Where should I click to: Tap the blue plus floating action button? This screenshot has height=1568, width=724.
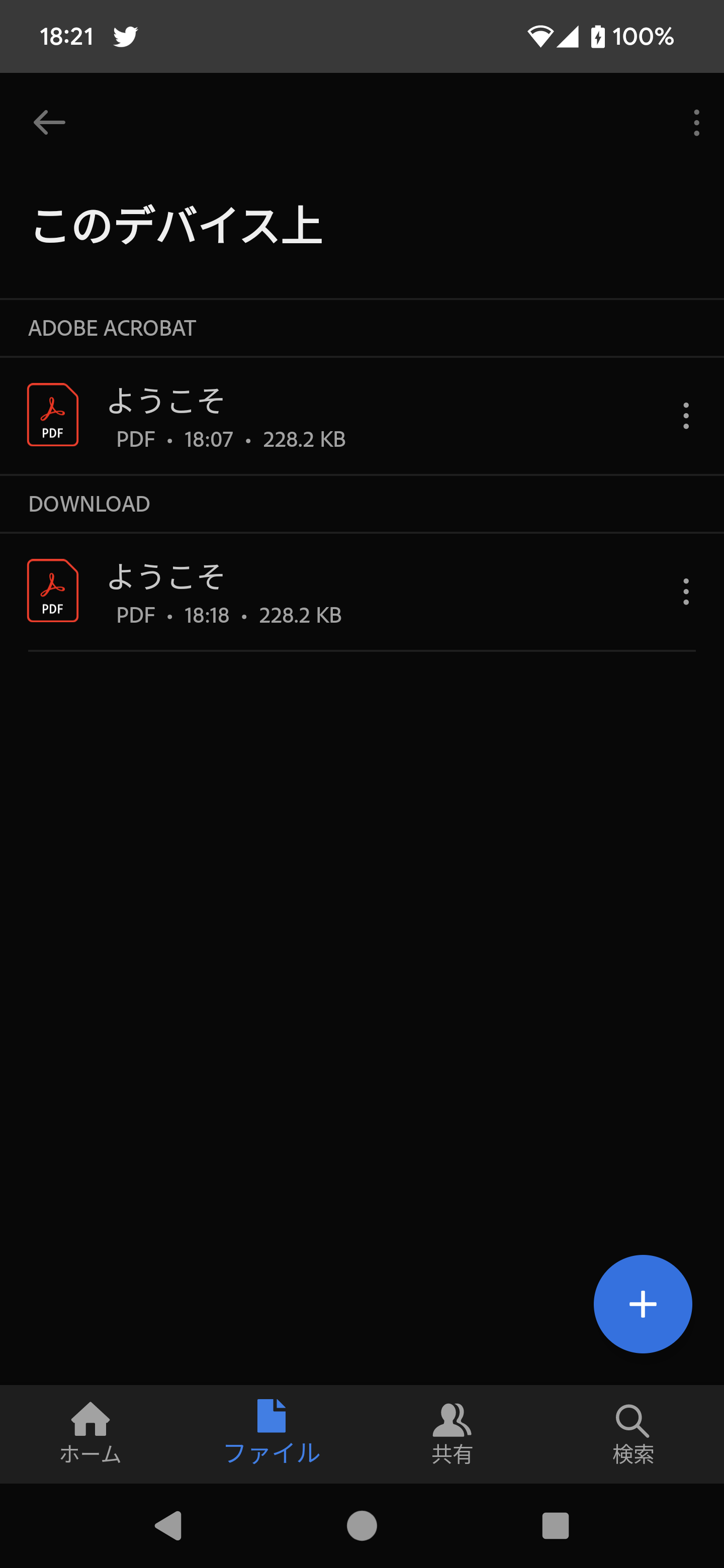click(x=643, y=1303)
